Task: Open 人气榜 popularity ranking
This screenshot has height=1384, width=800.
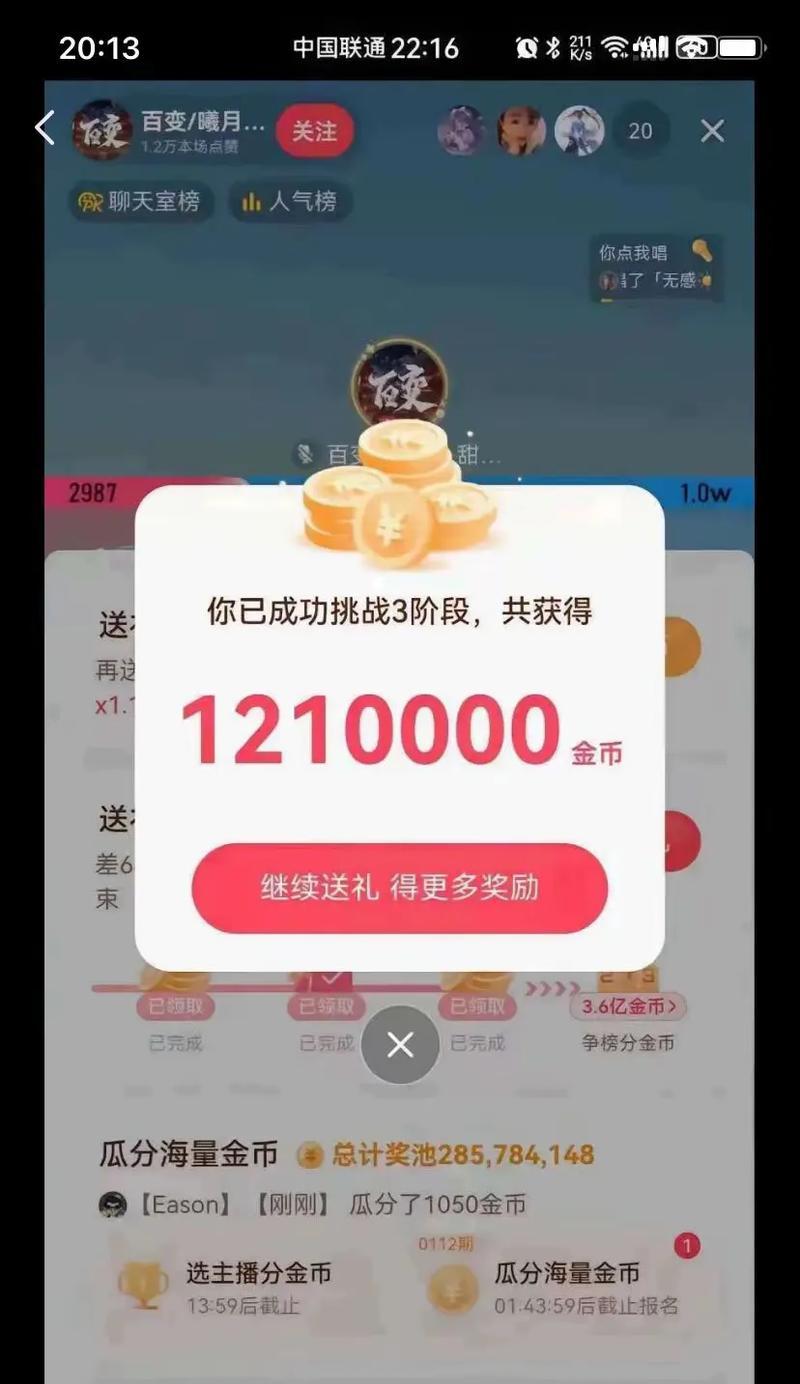Action: [x=289, y=202]
